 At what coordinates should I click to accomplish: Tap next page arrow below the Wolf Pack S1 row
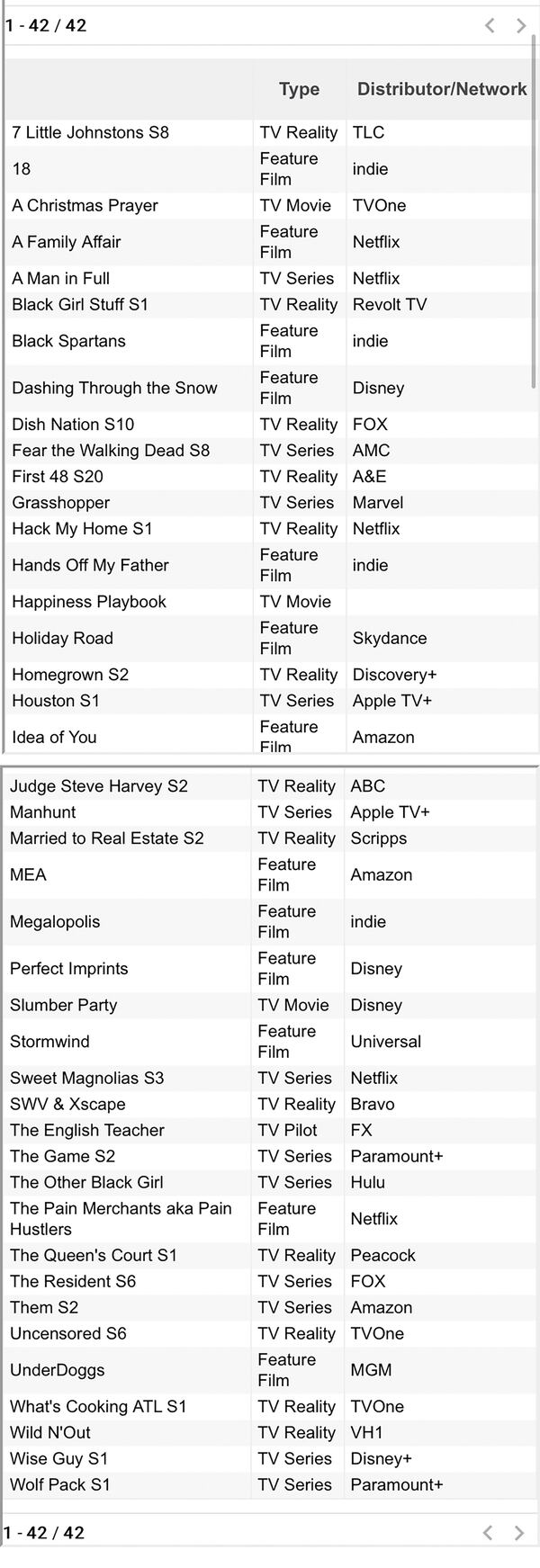click(519, 1533)
